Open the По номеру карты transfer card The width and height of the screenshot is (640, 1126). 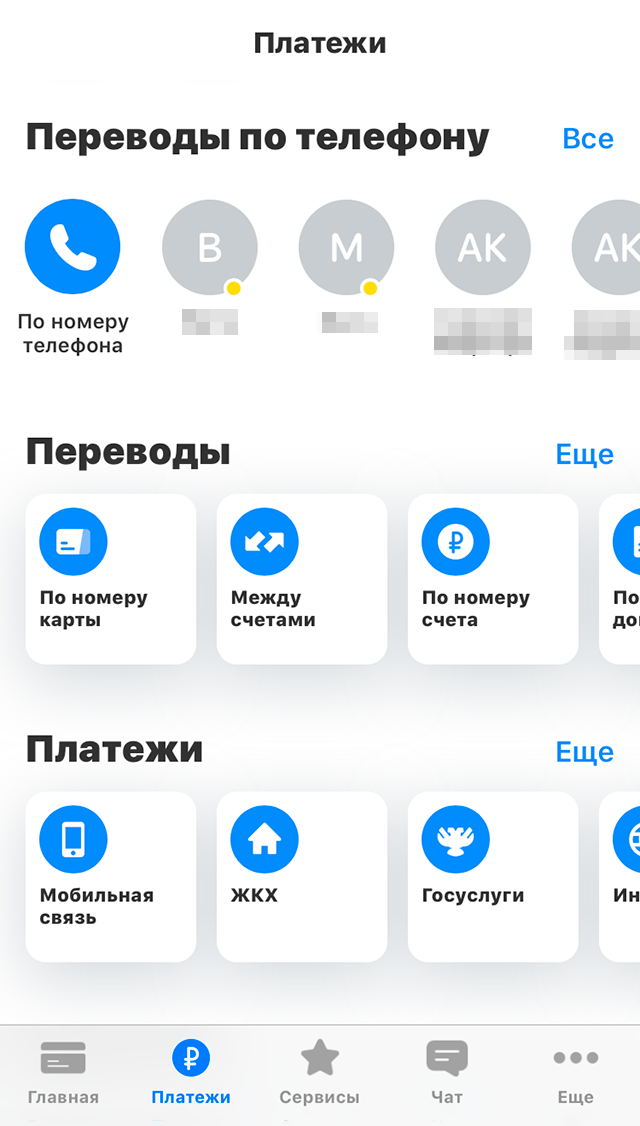tap(111, 579)
